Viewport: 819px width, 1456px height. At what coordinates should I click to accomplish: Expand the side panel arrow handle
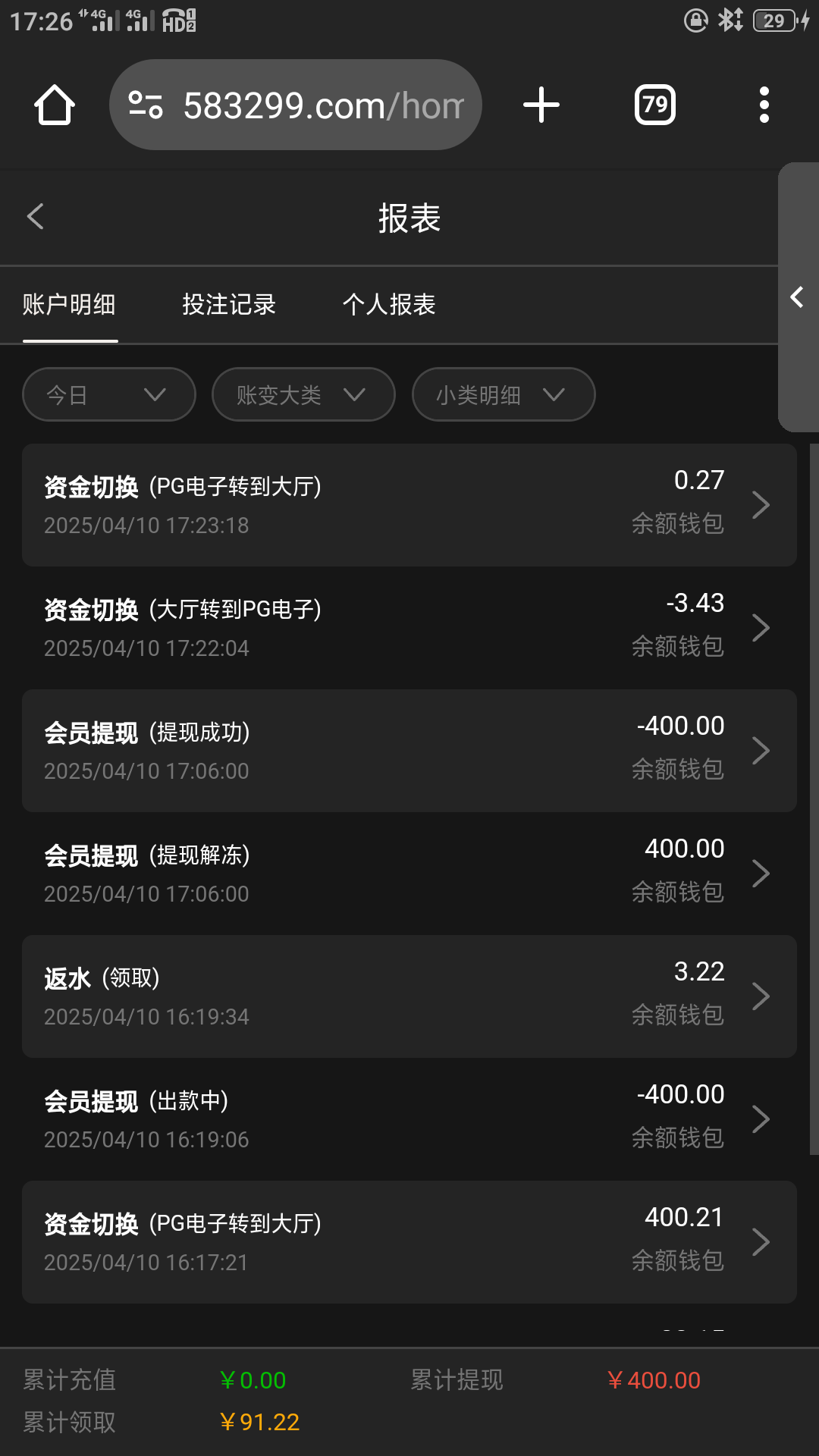click(x=798, y=297)
